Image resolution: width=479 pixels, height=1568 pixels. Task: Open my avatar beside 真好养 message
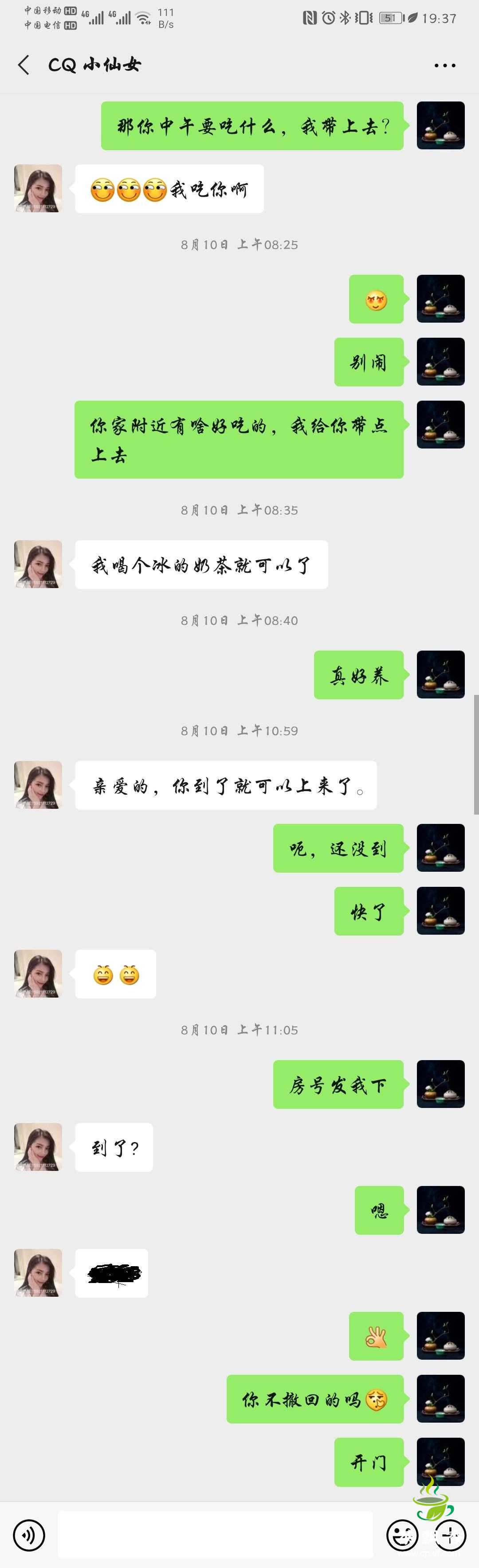(x=440, y=675)
